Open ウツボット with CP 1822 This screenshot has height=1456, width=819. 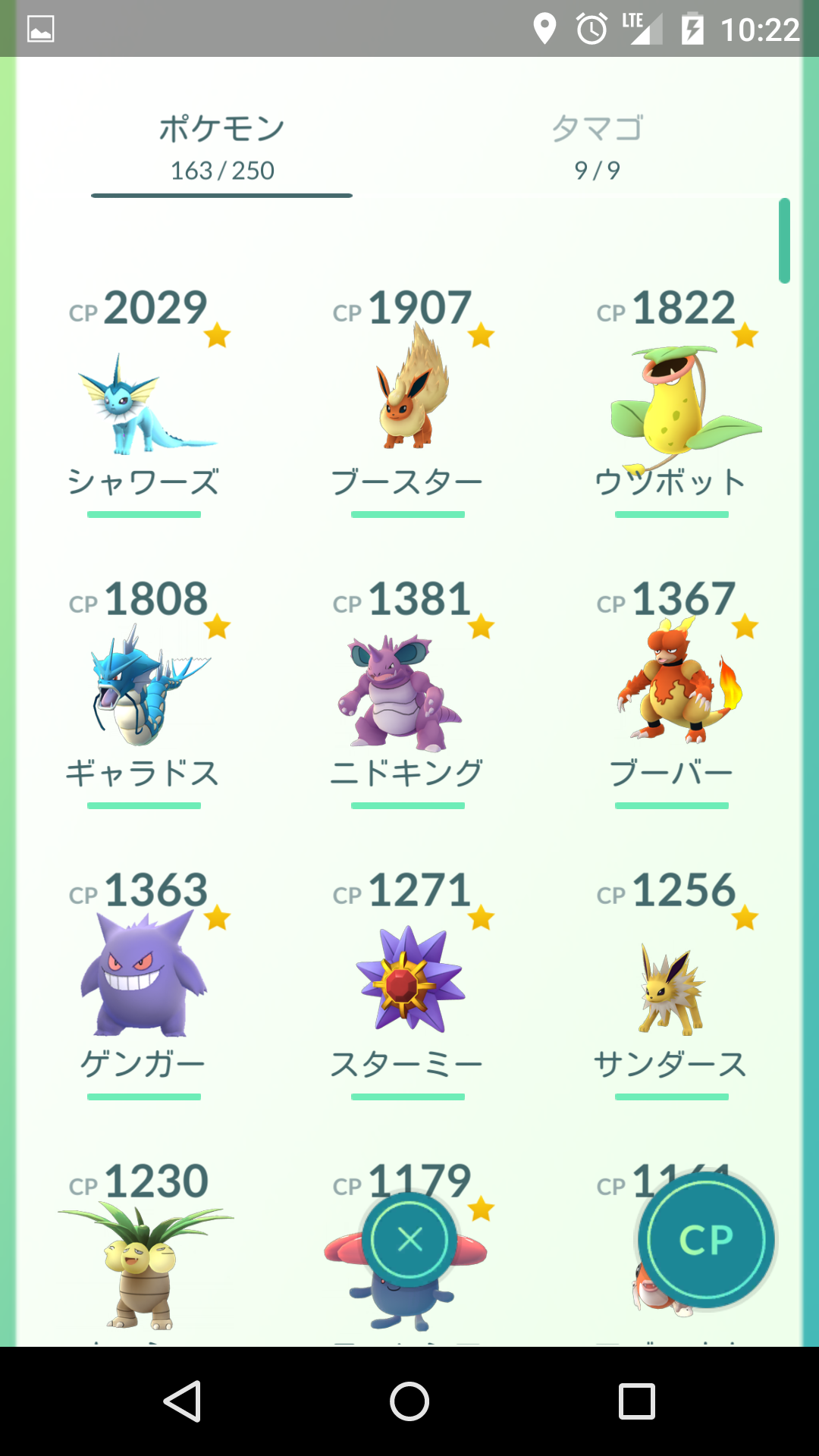tap(672, 402)
